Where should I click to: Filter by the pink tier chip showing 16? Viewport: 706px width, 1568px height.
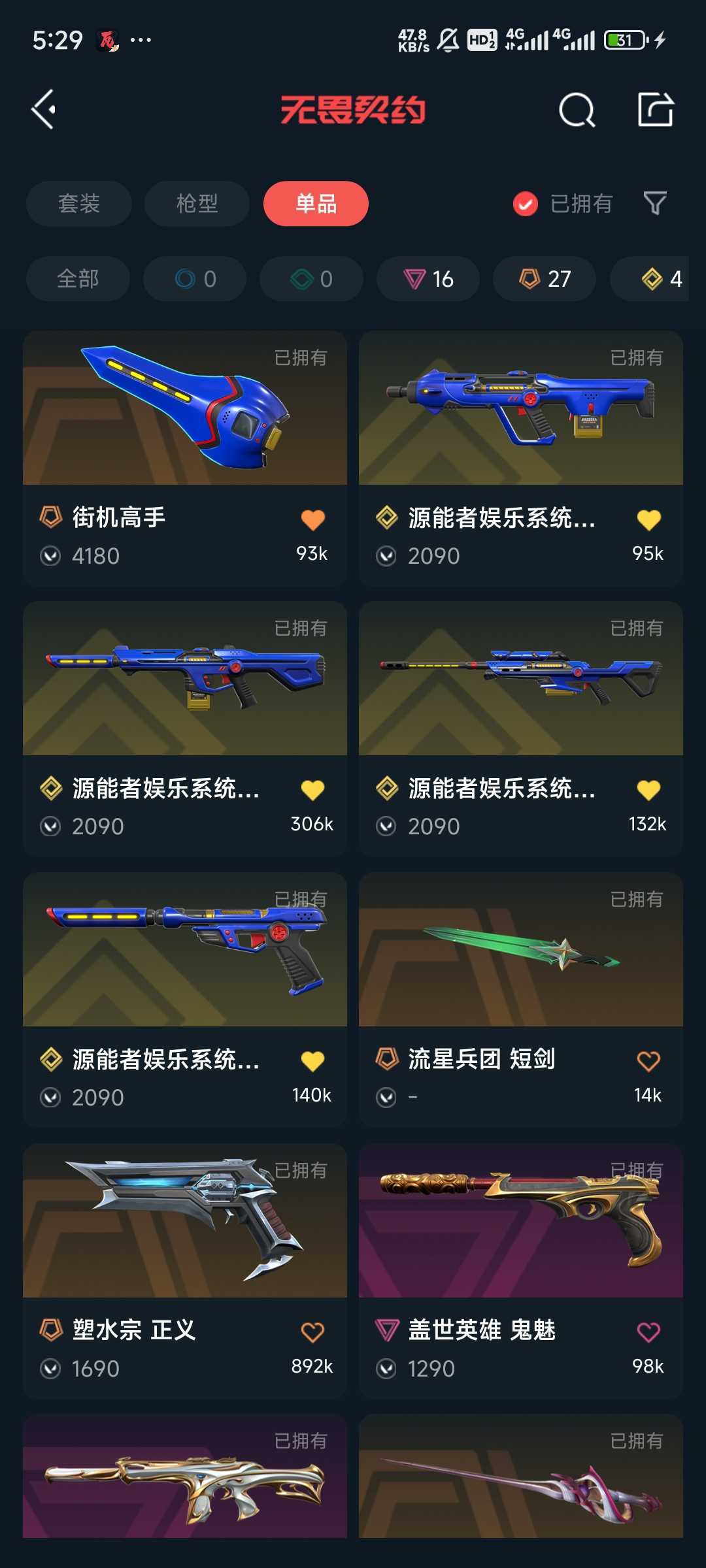(x=428, y=279)
